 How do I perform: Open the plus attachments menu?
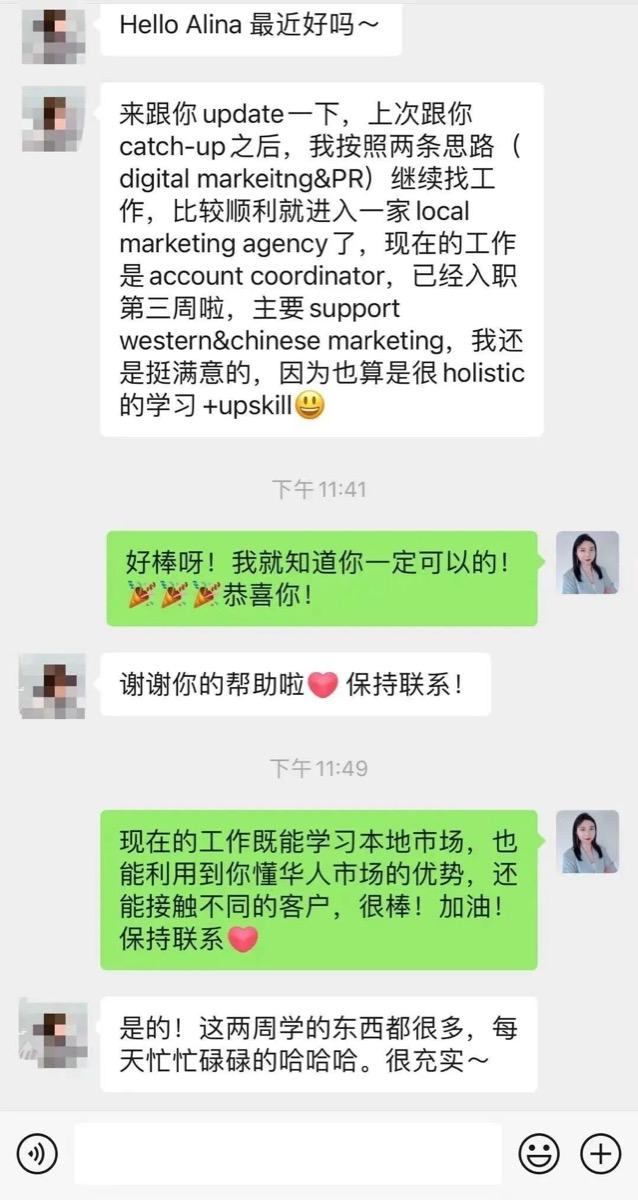click(601, 1155)
